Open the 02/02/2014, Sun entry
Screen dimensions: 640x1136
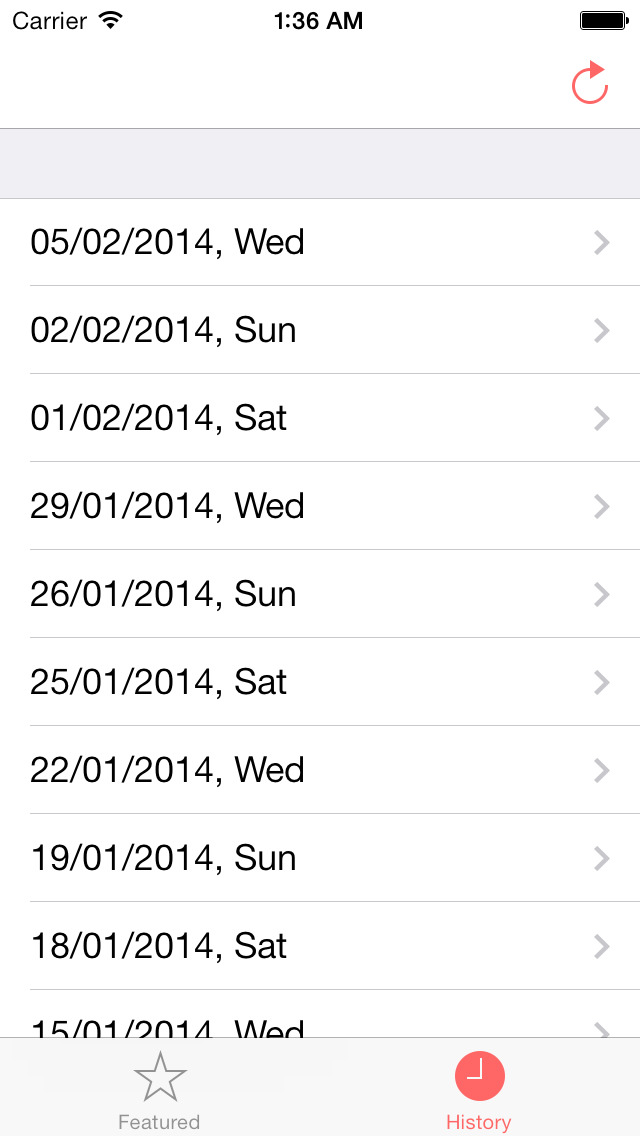tap(320, 331)
